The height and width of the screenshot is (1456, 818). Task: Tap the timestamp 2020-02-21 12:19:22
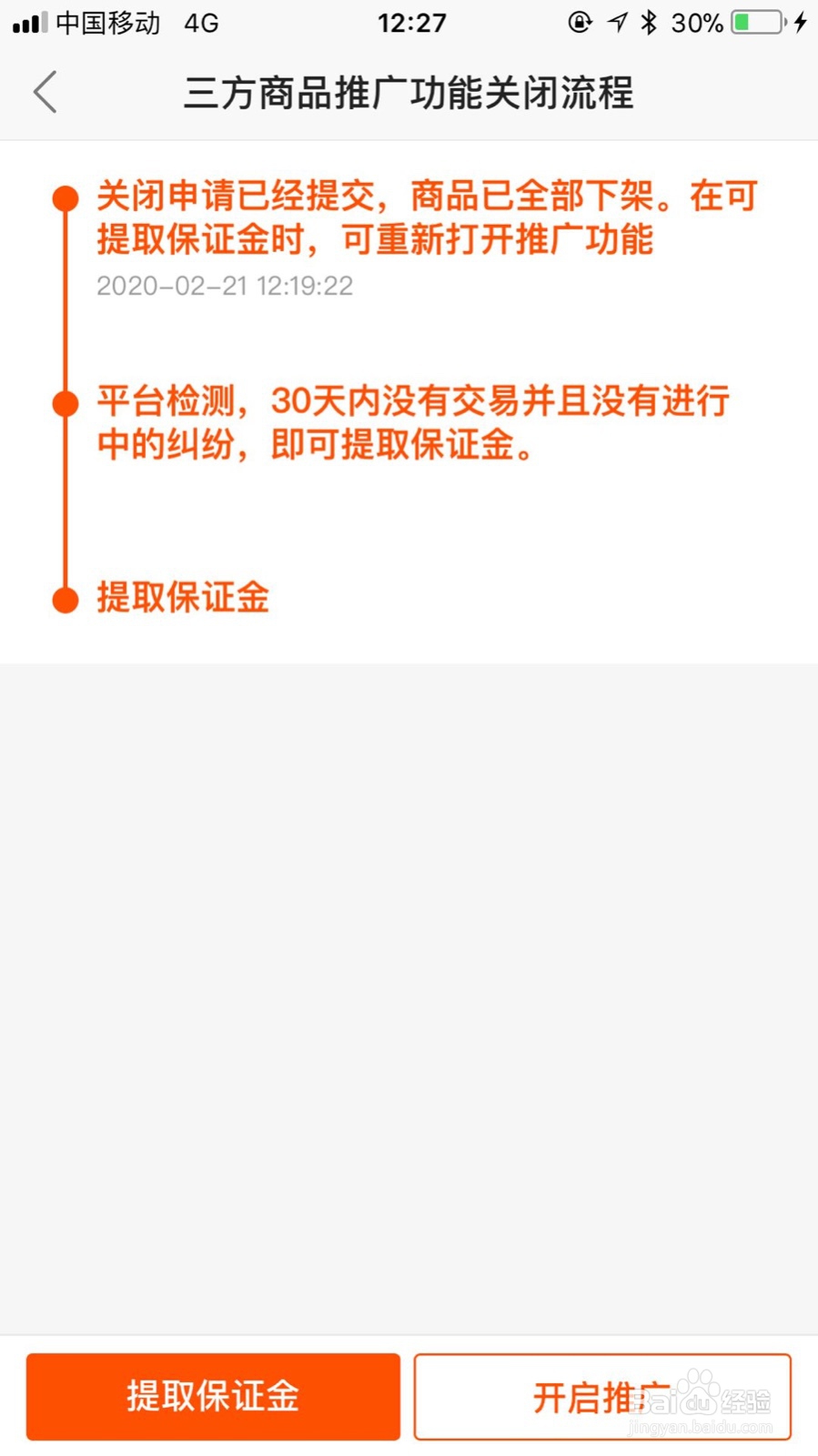coord(226,286)
